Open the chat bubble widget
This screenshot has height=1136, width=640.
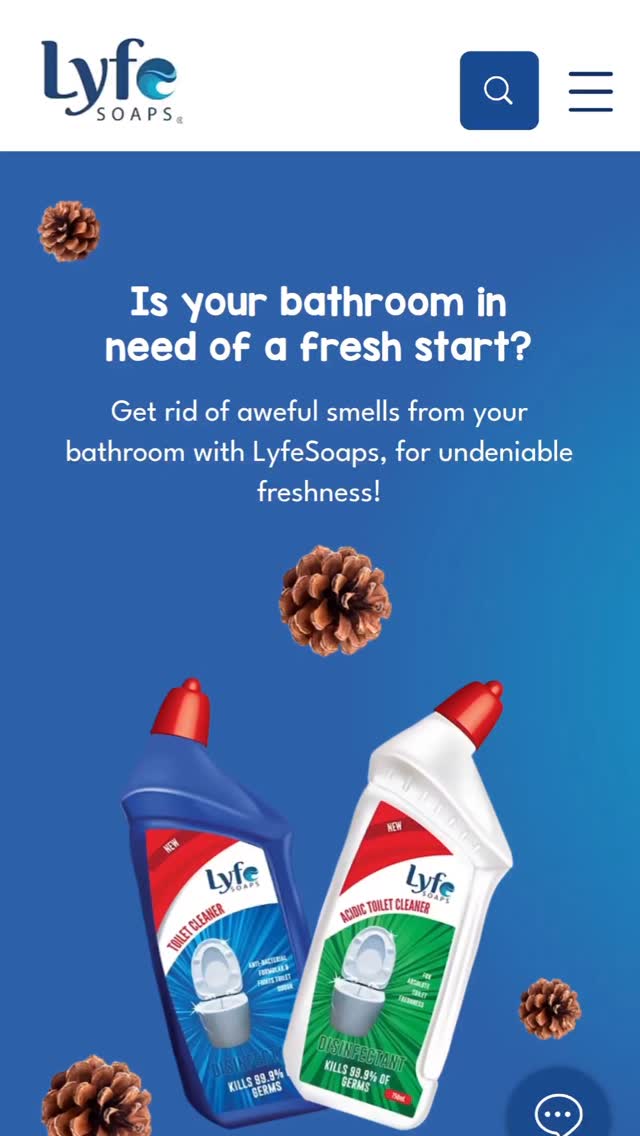coord(558,1111)
